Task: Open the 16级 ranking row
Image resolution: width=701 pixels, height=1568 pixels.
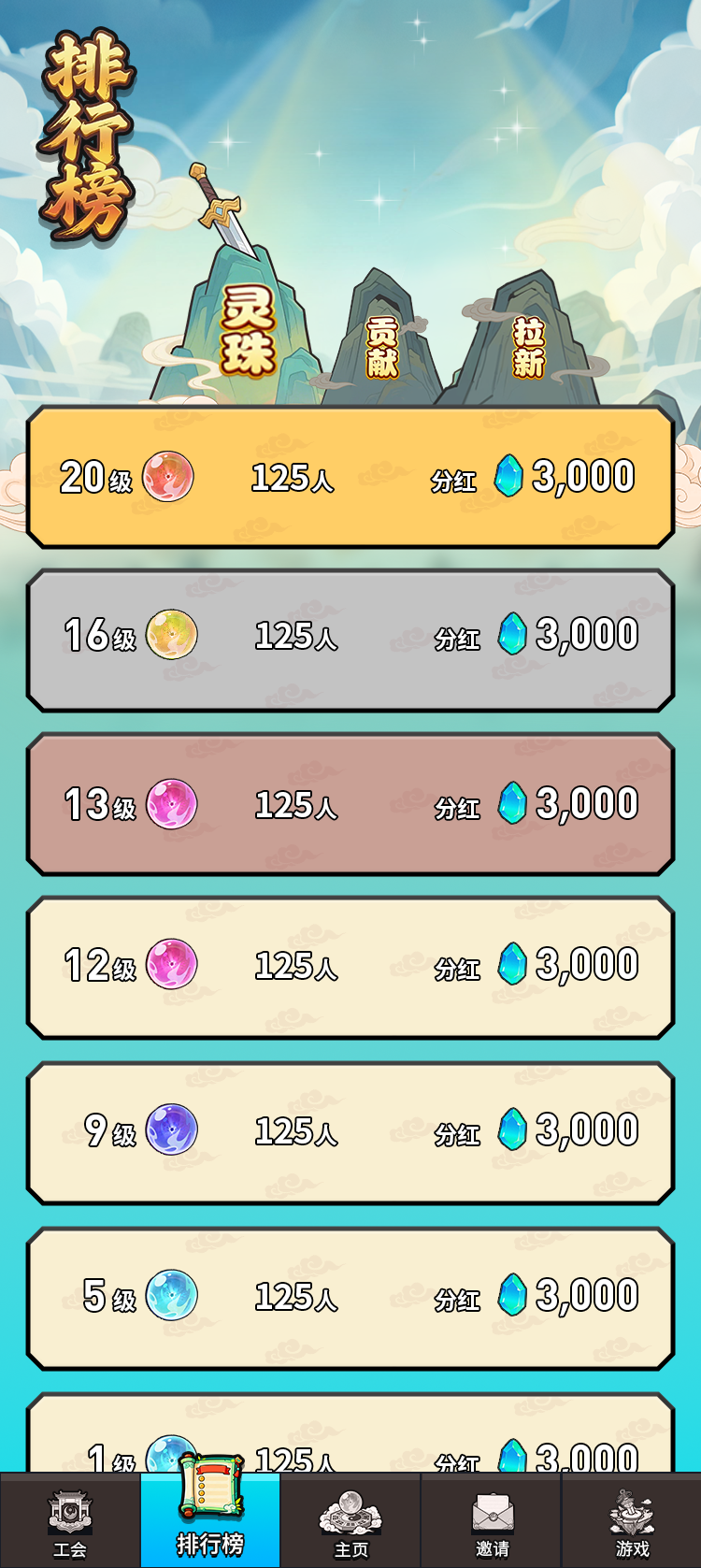Action: click(350, 640)
